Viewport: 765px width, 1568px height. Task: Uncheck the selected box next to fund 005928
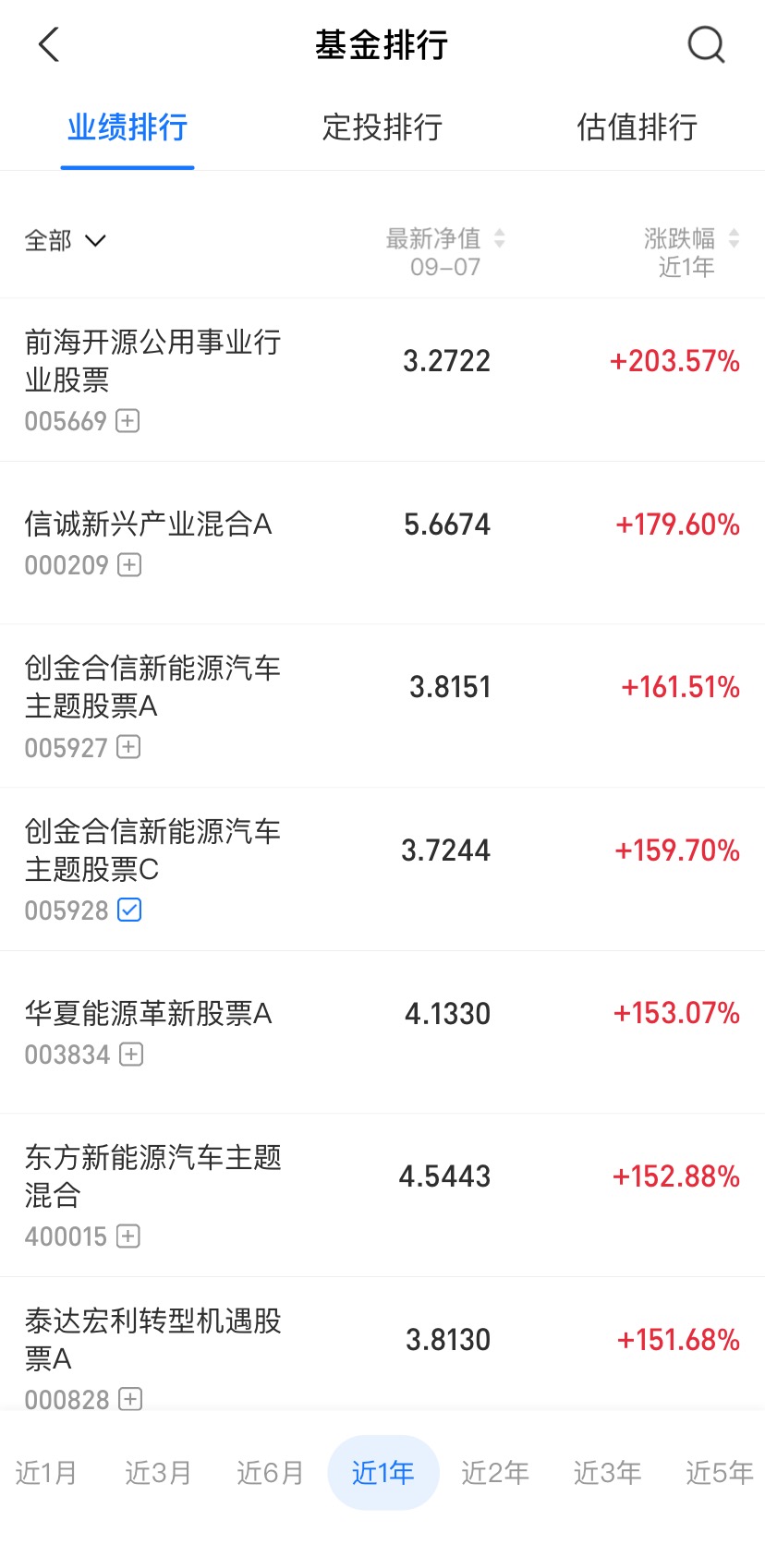point(131,910)
